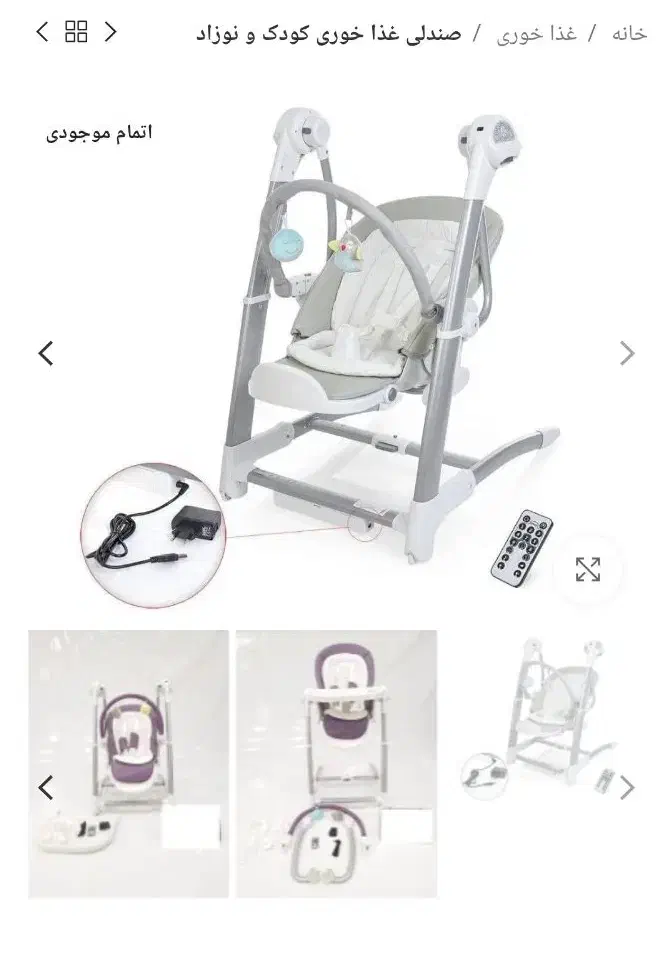
Task: Open the product grid view icon
Action: pyautogui.click(x=76, y=32)
